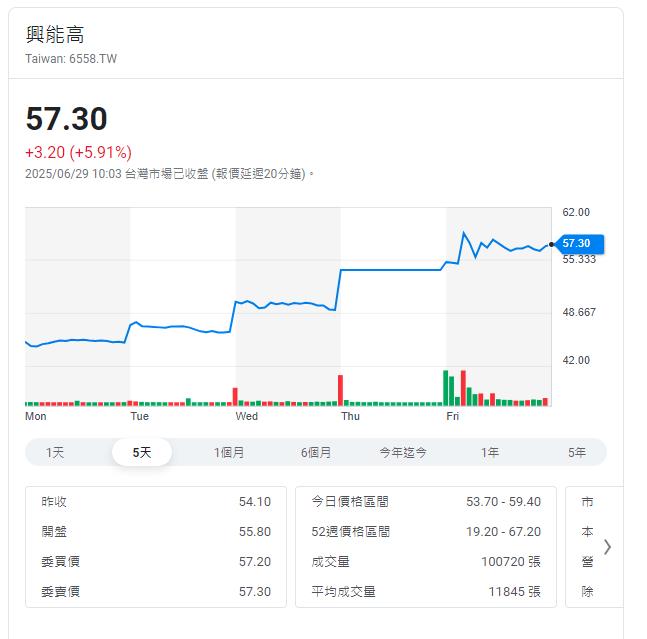Show the 1個月 price chart
Image resolution: width=647 pixels, height=639 pixels.
tap(229, 452)
